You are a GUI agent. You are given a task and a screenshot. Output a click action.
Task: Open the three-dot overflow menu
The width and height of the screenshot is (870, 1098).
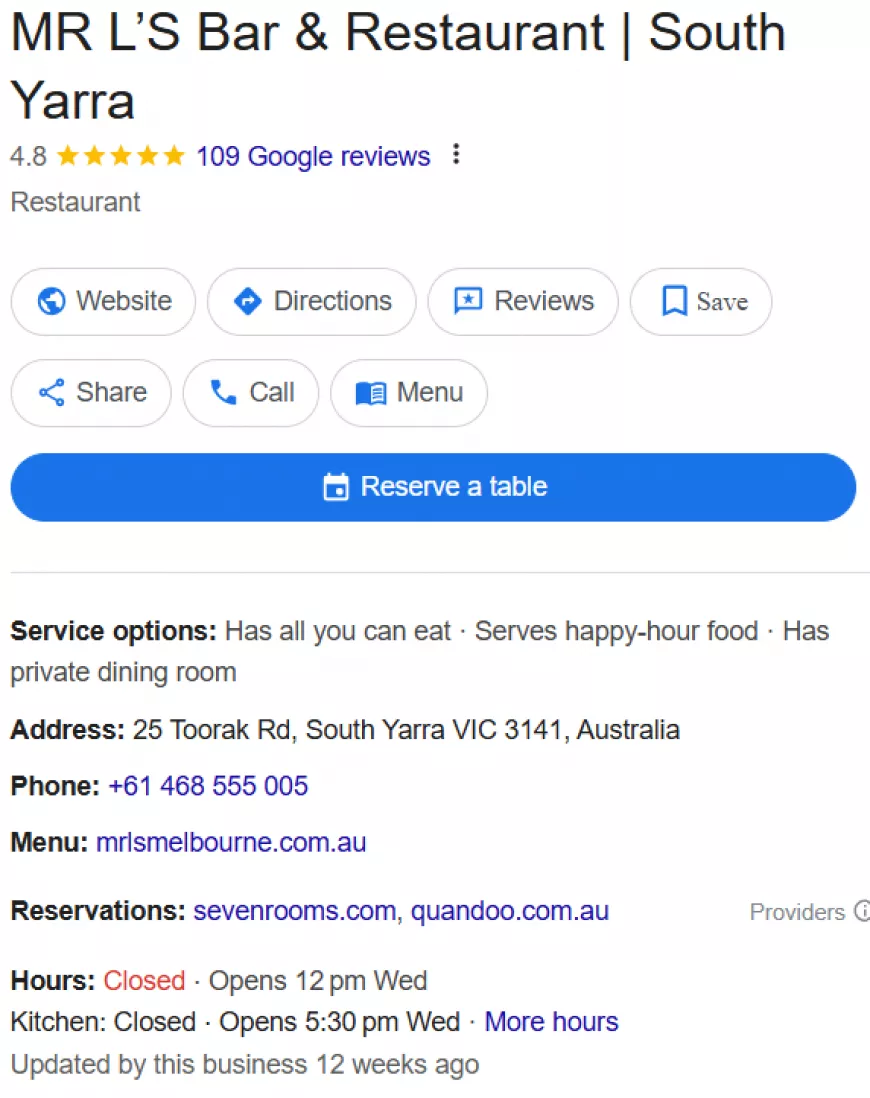point(456,155)
